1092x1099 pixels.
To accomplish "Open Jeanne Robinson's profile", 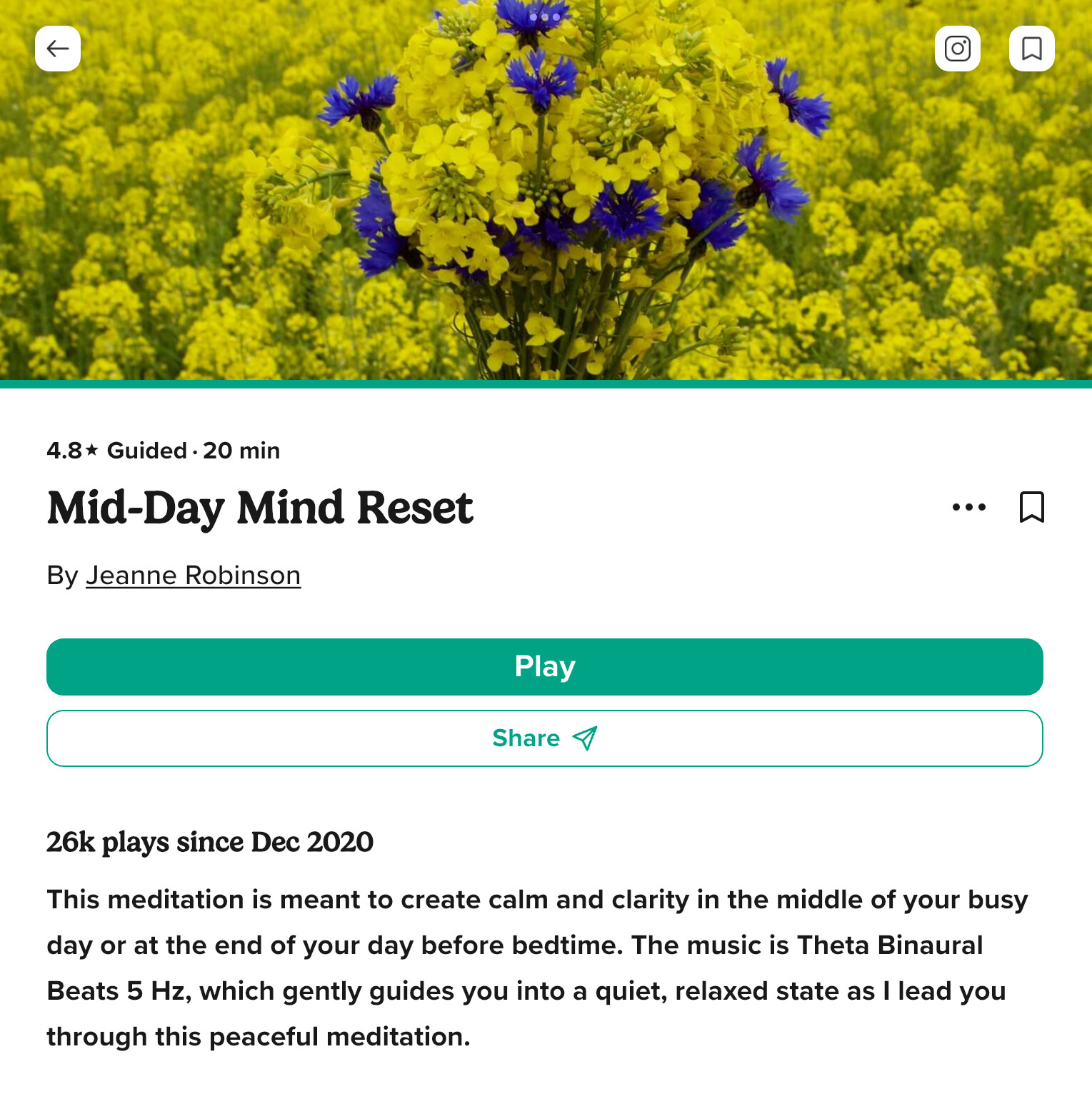I will 193,576.
